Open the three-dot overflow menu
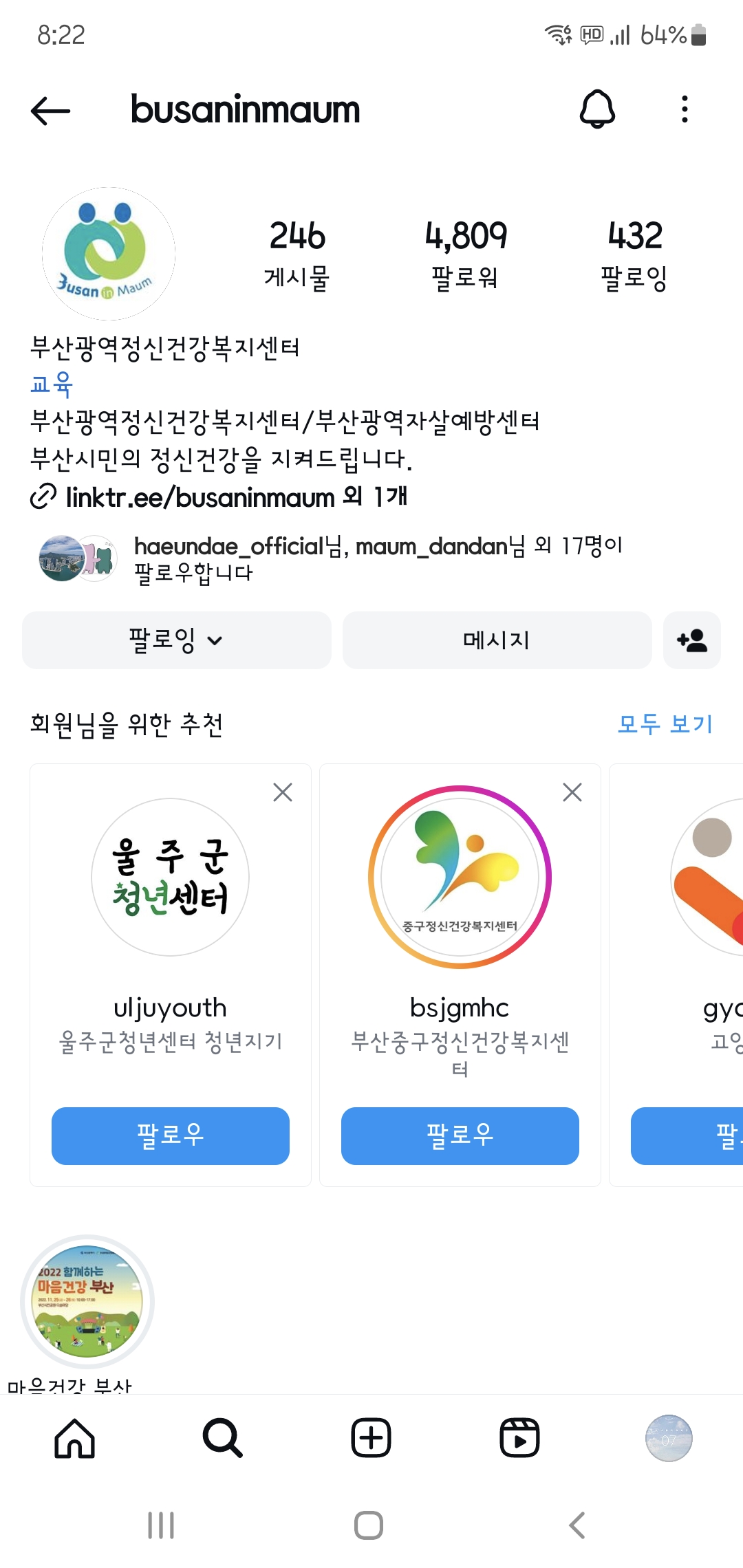This screenshot has width=743, height=1568. coord(684,109)
